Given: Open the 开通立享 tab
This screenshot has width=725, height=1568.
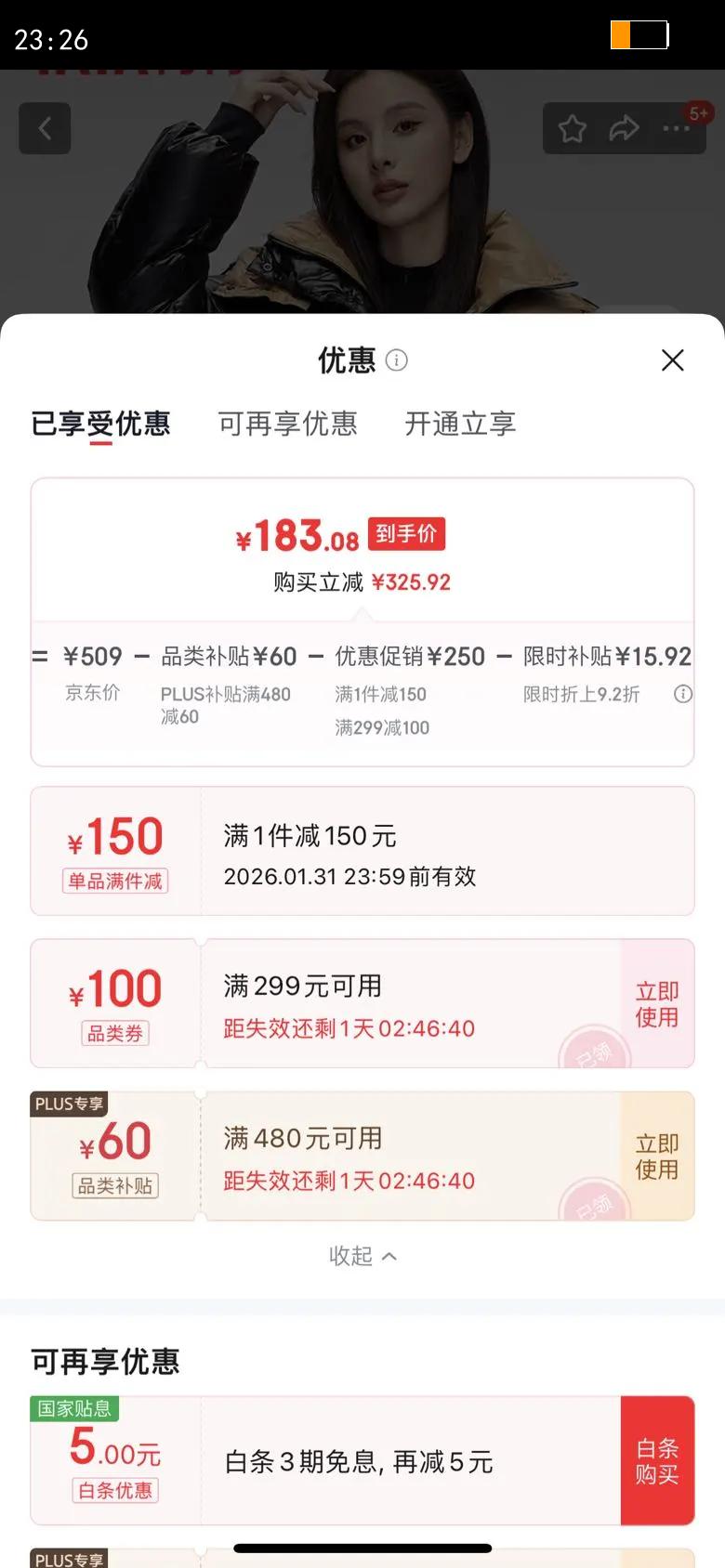Looking at the screenshot, I should (x=459, y=425).
